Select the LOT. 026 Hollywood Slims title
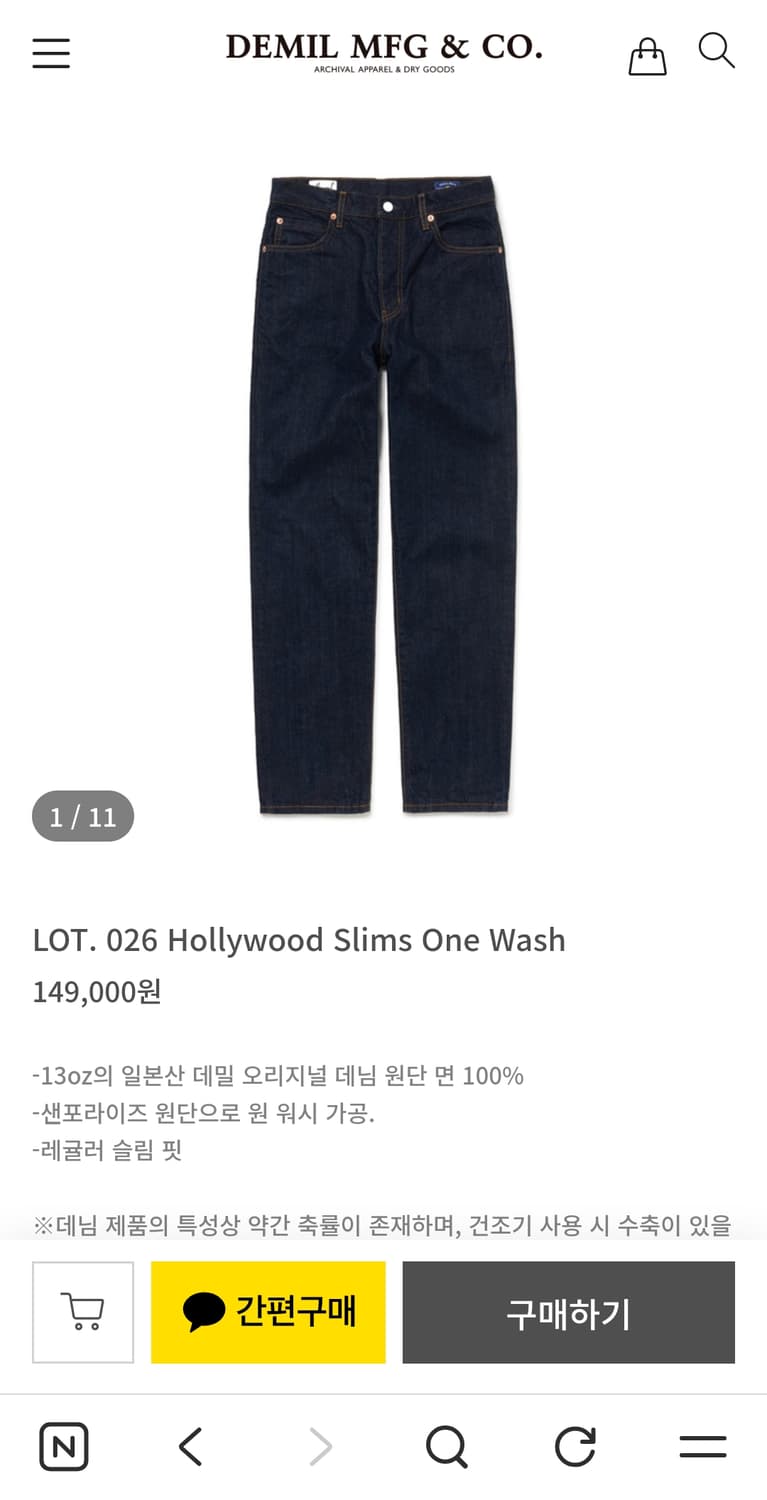This screenshot has height=1500, width=767. 298,939
